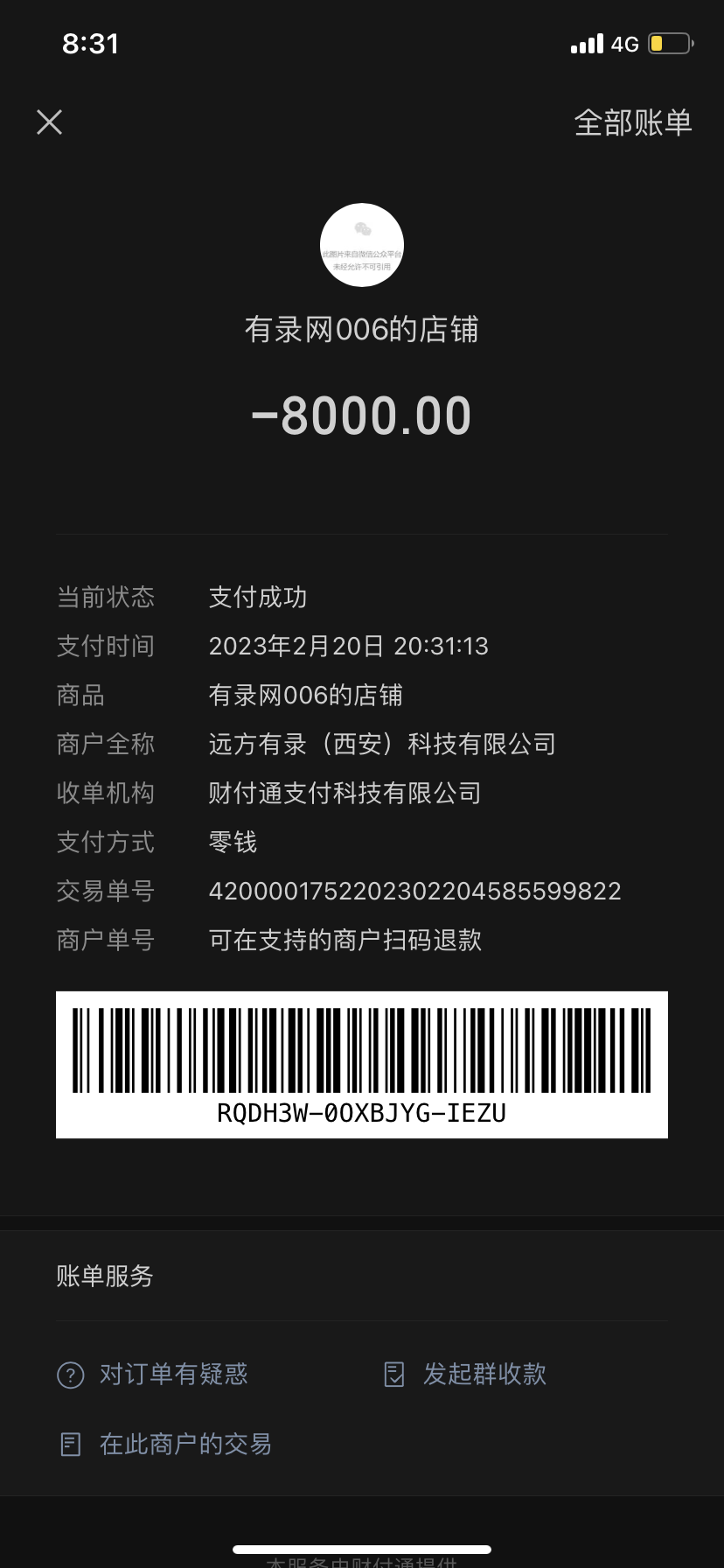Close the payment detail page
724x1568 pixels.
tap(50, 122)
